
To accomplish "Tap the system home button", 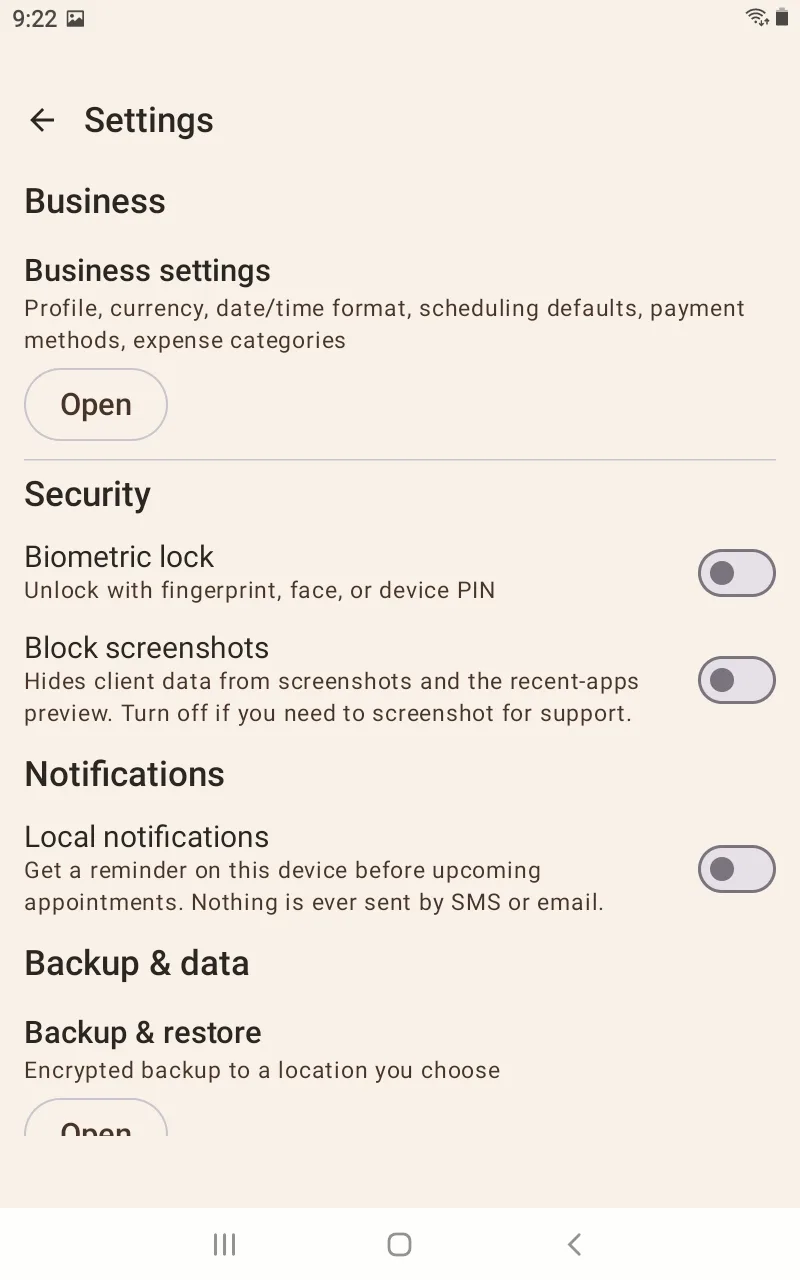I will (x=399, y=1244).
